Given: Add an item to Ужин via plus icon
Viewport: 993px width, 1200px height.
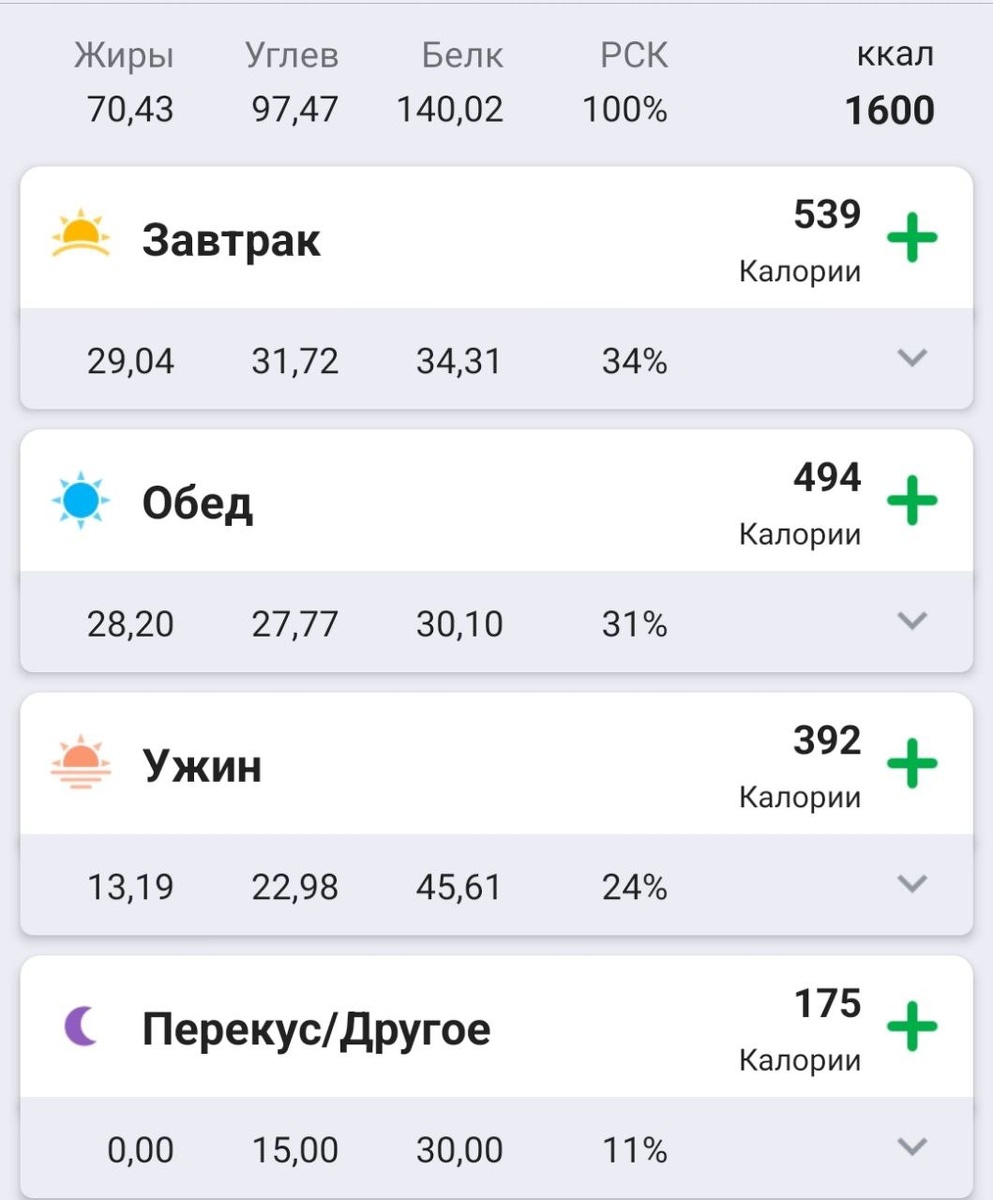Looking at the screenshot, I should pos(912,764).
